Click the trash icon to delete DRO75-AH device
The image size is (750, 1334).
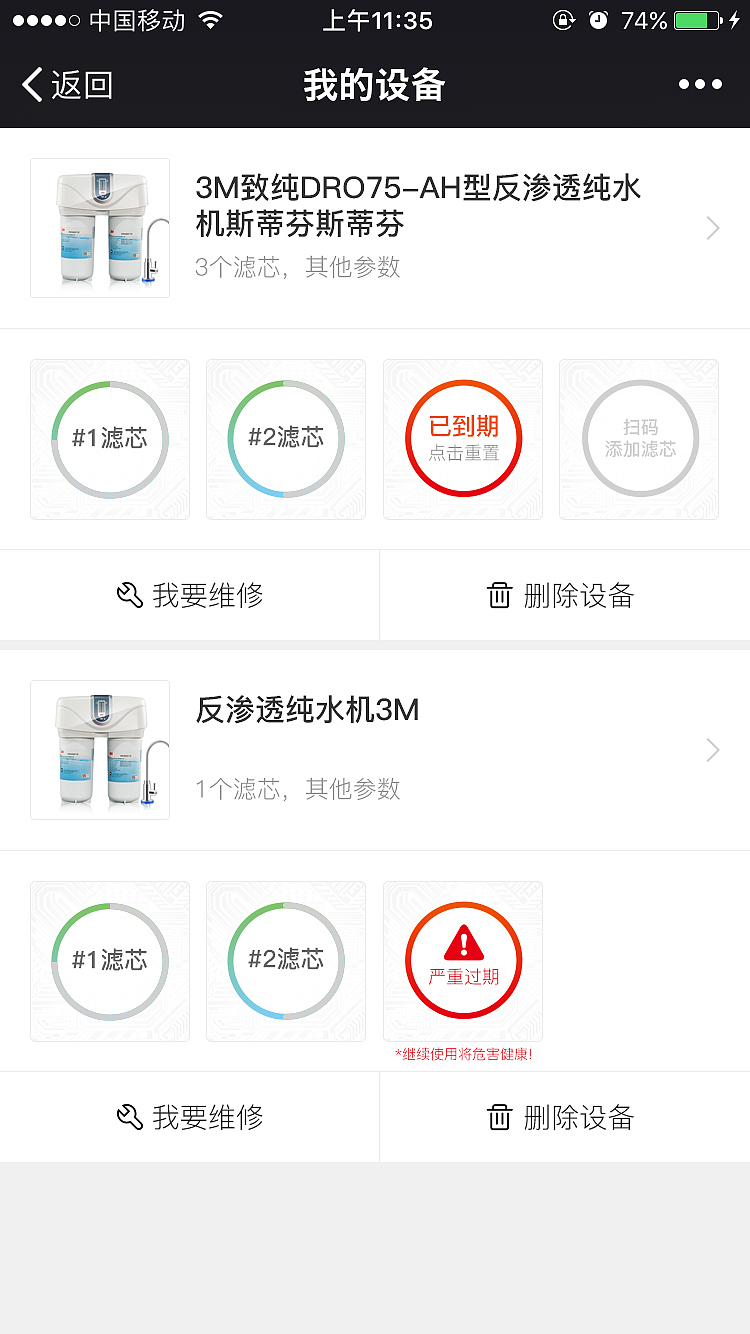tap(500, 595)
